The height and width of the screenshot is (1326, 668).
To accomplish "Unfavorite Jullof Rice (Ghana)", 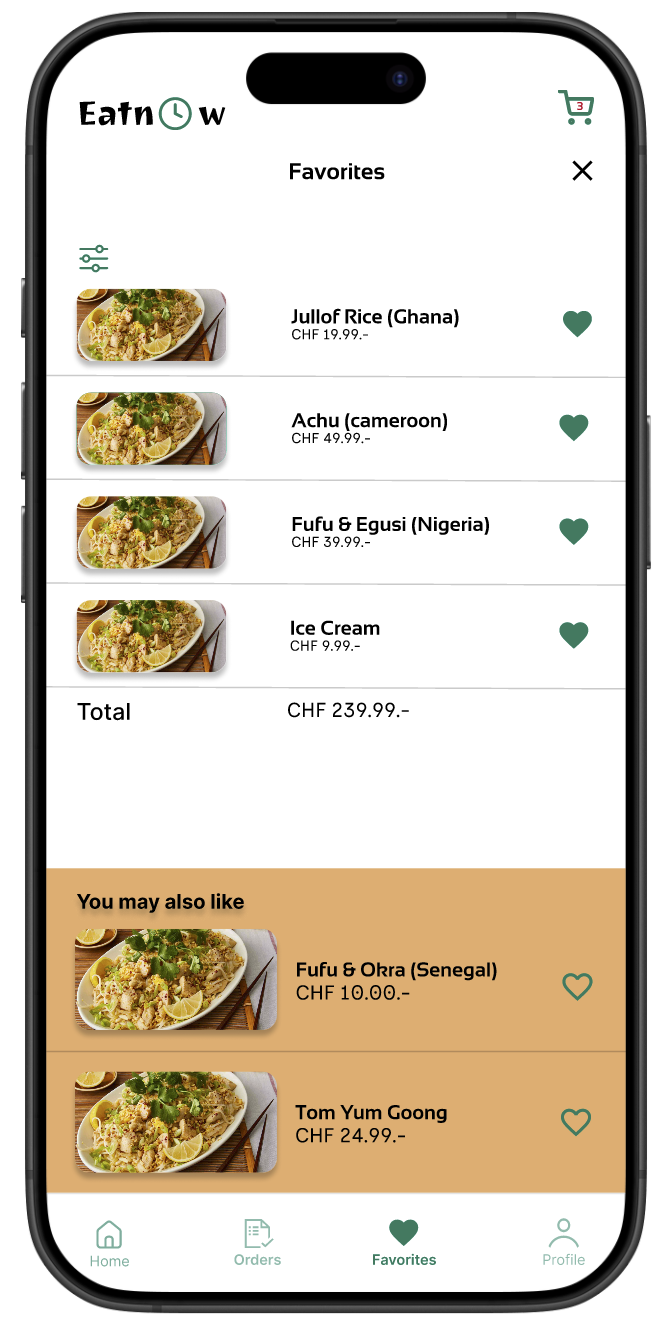I will [x=577, y=324].
